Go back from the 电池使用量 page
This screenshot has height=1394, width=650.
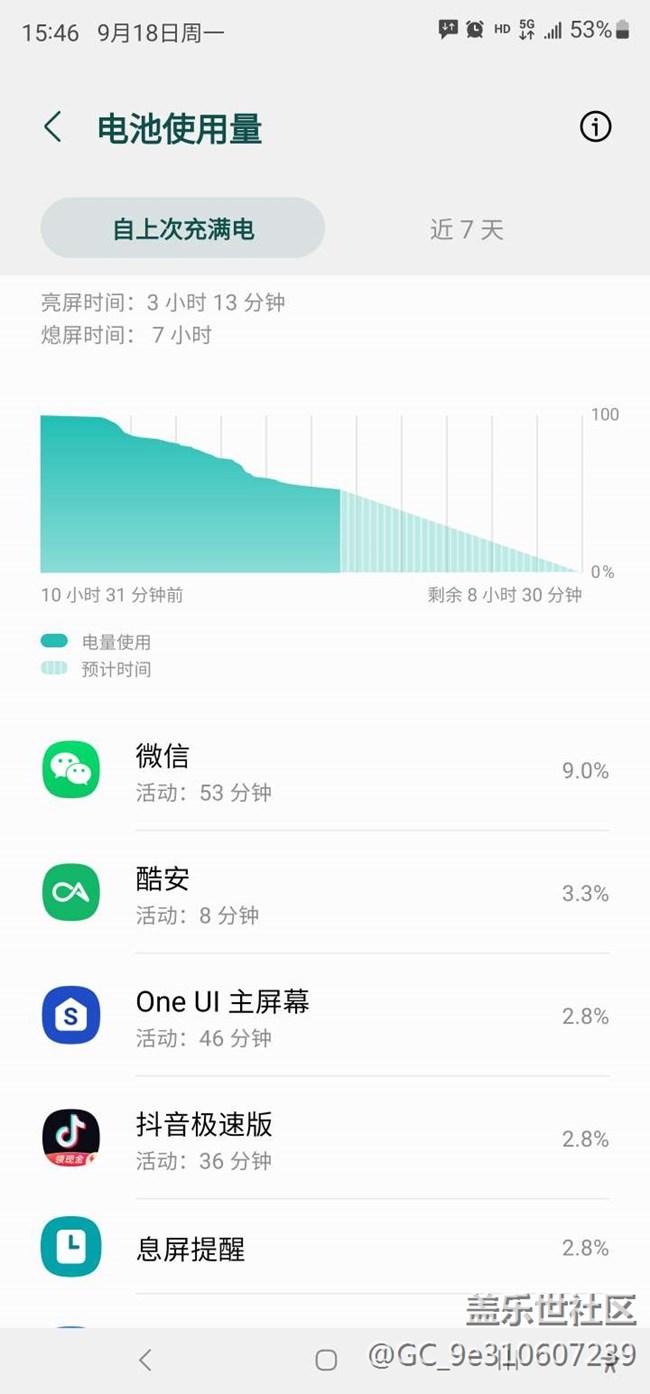pyautogui.click(x=53, y=128)
